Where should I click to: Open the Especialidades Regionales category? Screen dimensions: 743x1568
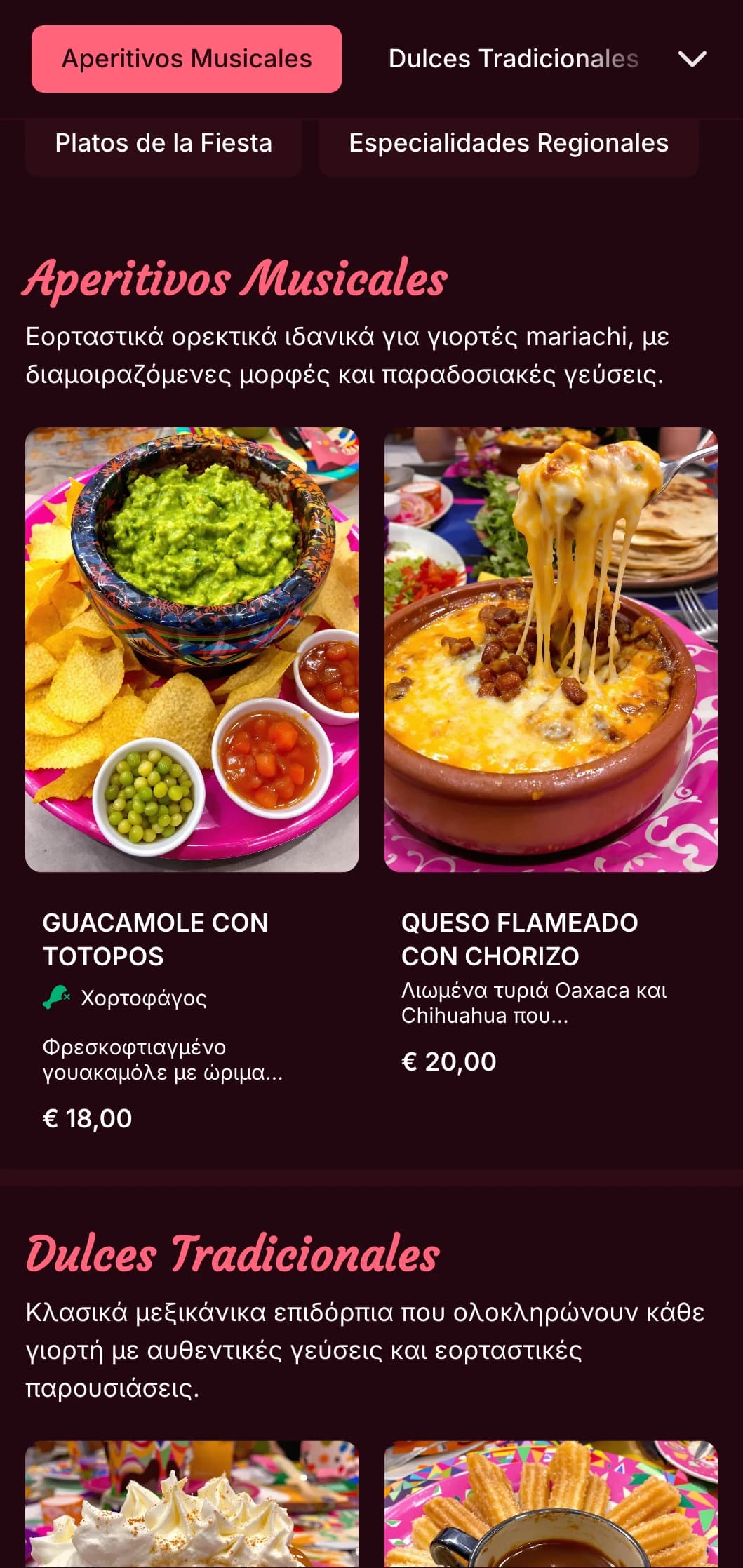pyautogui.click(x=509, y=143)
